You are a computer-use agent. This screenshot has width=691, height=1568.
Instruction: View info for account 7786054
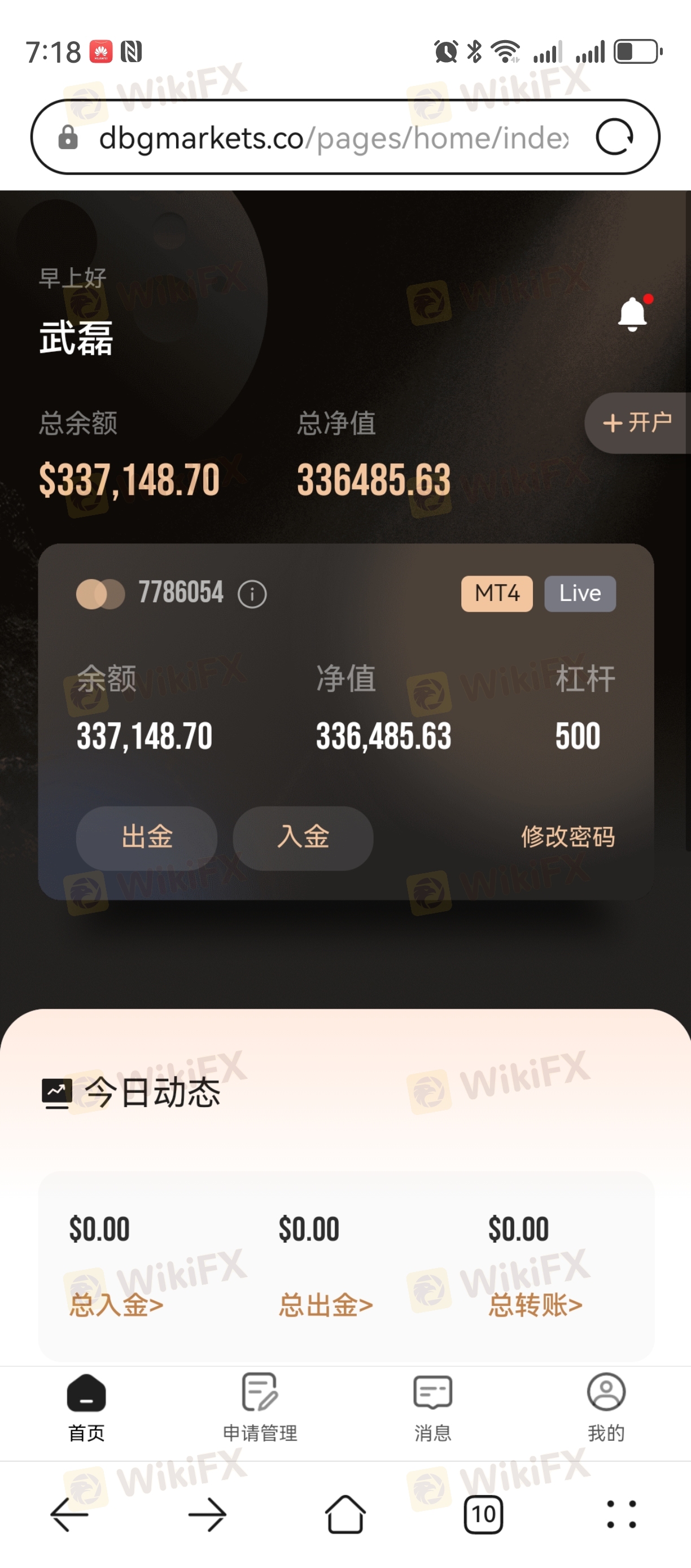click(x=252, y=594)
